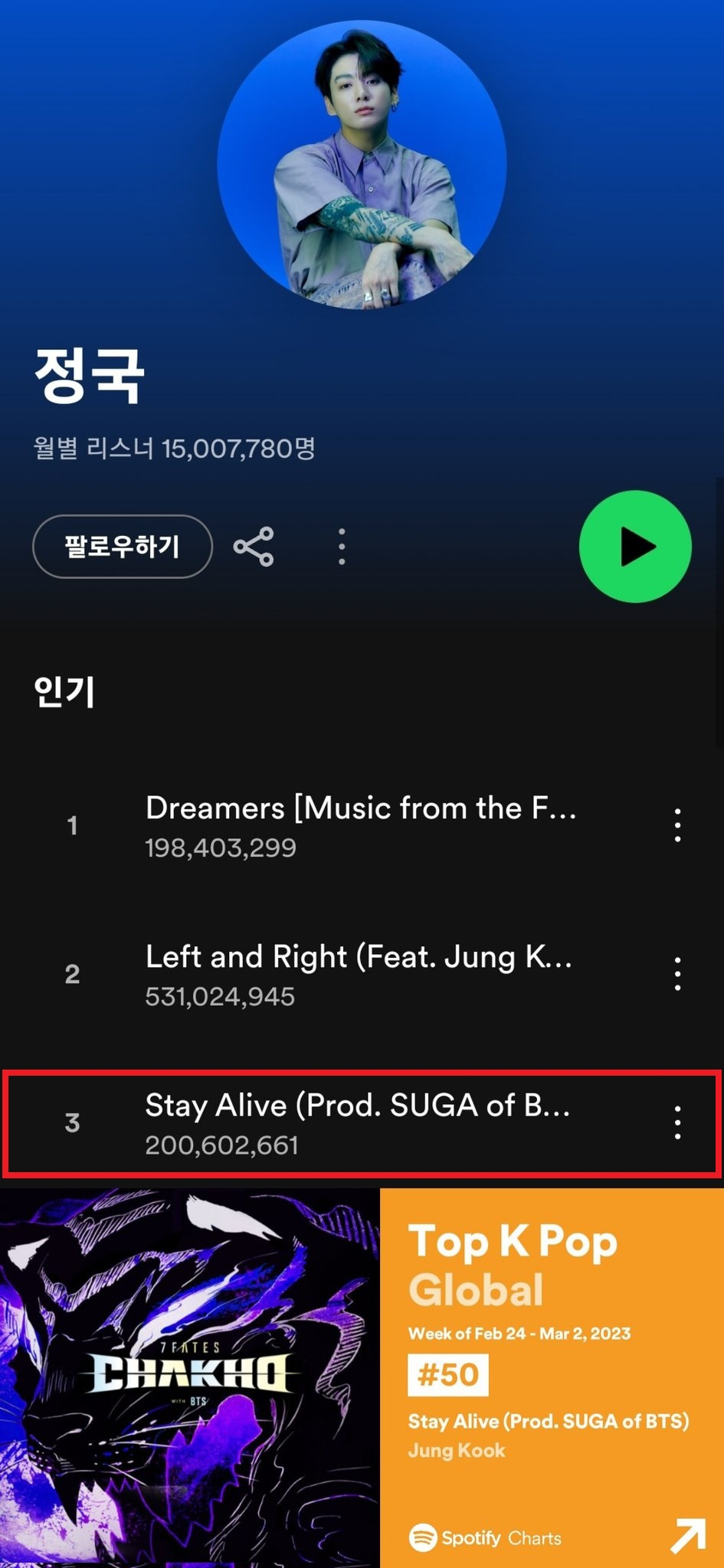The width and height of the screenshot is (724, 1568).
Task: Open more options for Stay Alive
Action: click(x=677, y=1122)
